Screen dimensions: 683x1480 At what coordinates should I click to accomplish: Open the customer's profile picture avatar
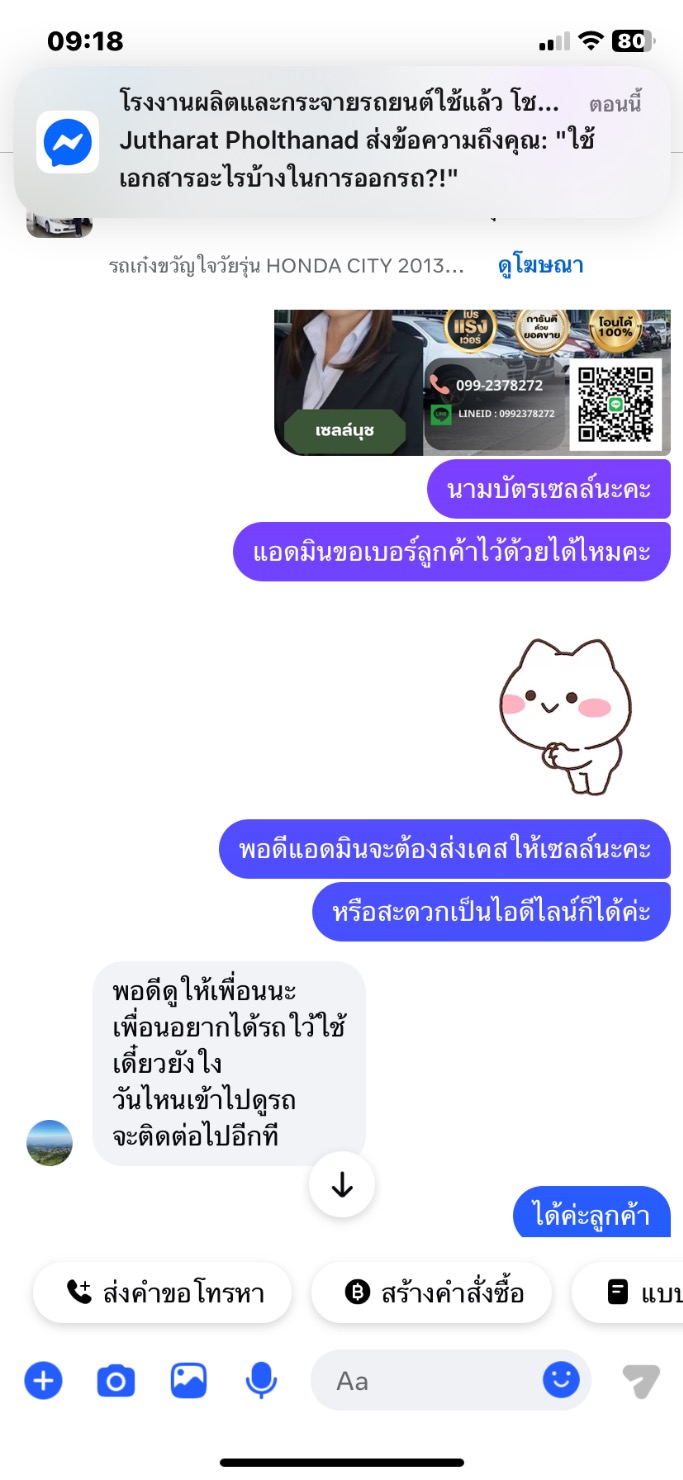click(49, 1143)
